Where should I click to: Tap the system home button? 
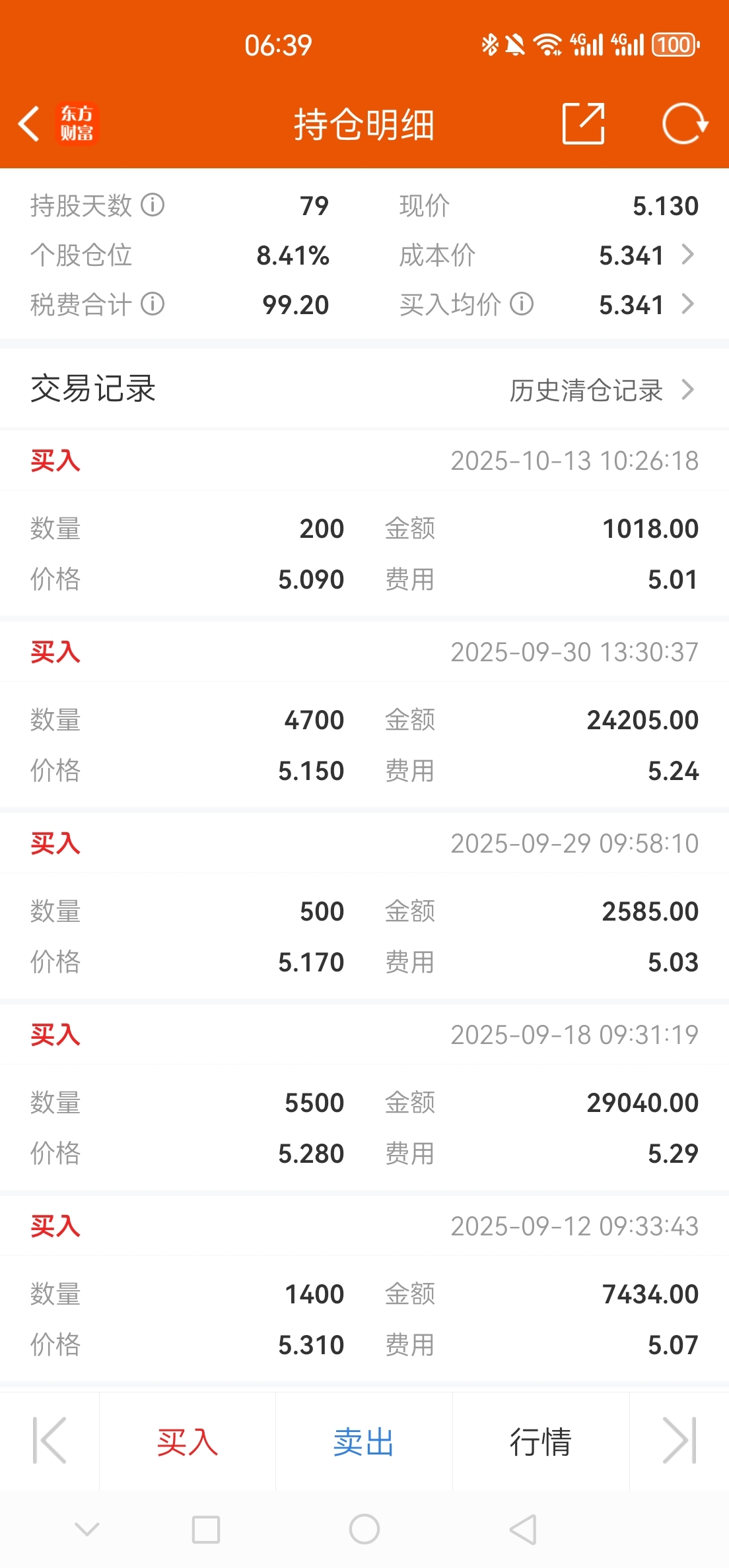click(364, 1529)
